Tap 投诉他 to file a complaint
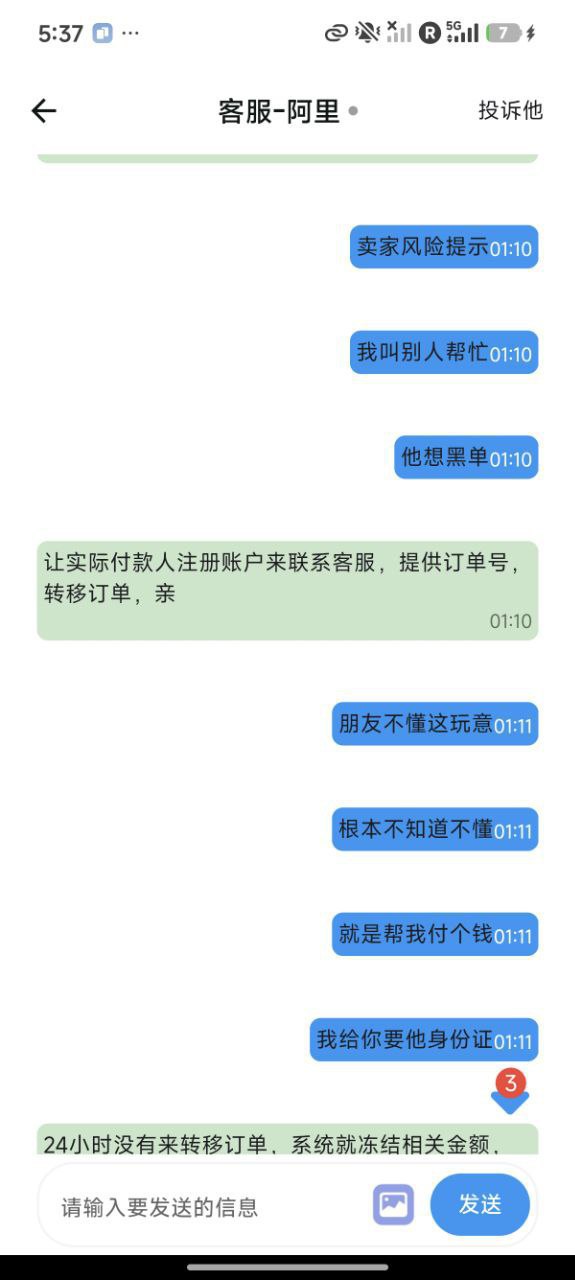The width and height of the screenshot is (575, 1280). (510, 110)
